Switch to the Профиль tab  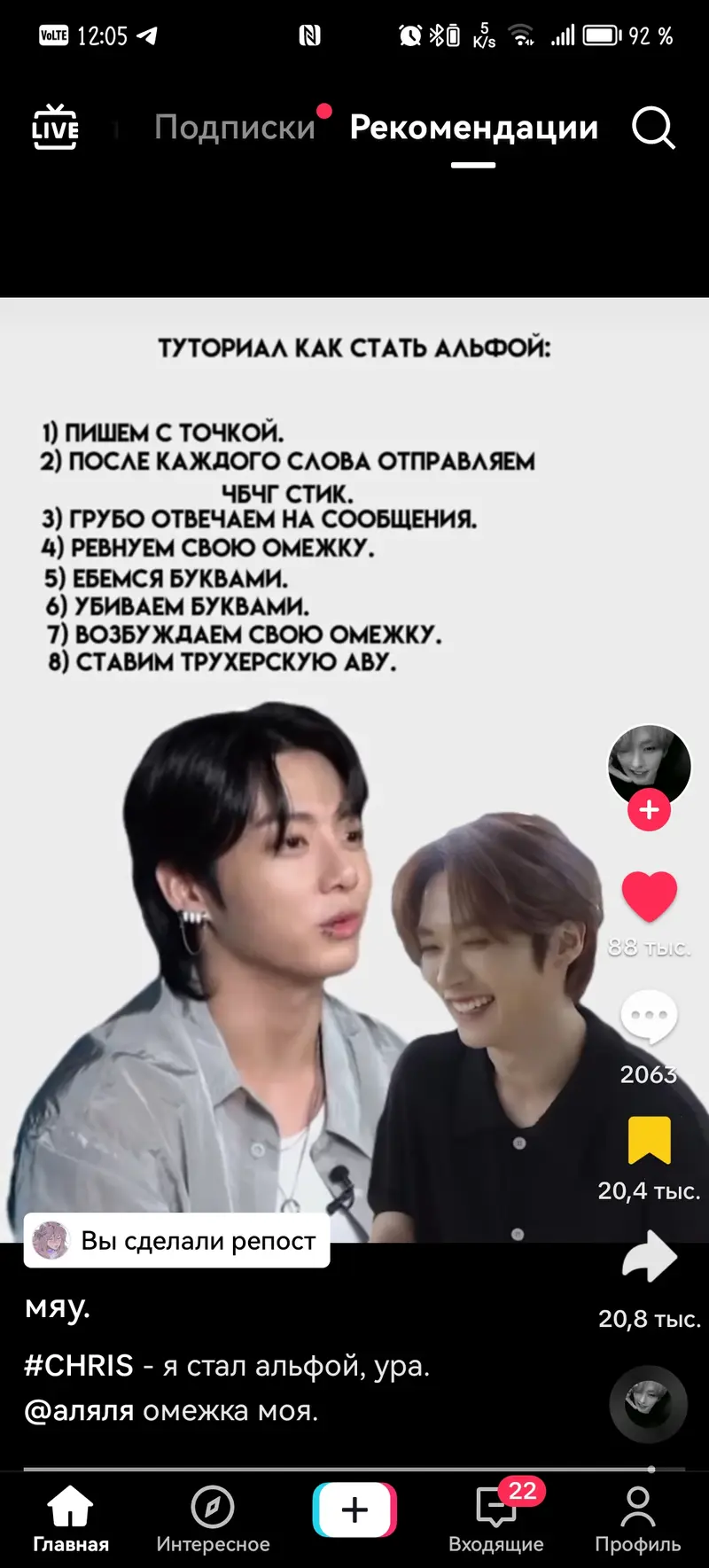tap(637, 1519)
